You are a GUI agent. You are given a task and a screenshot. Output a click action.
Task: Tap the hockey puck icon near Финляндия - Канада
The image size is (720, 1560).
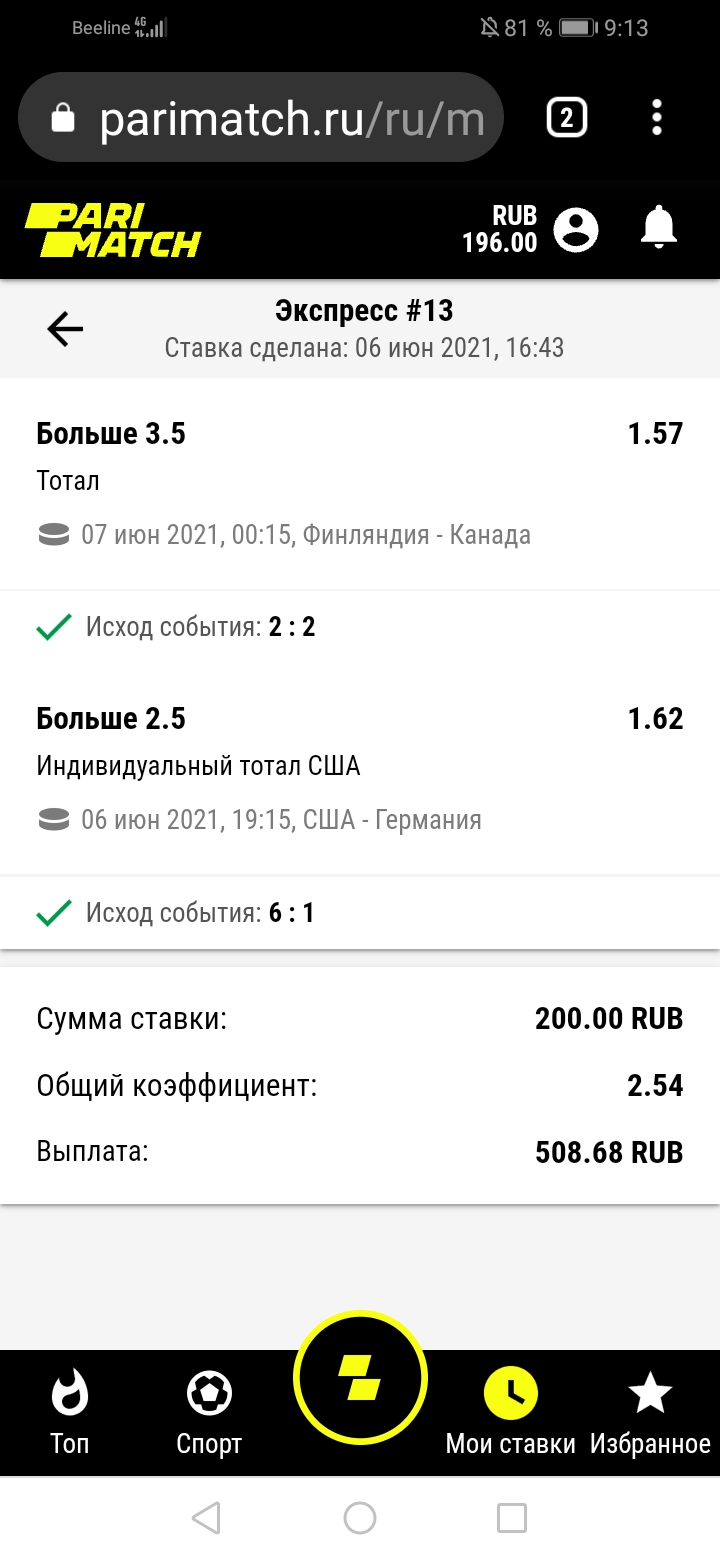(x=55, y=534)
